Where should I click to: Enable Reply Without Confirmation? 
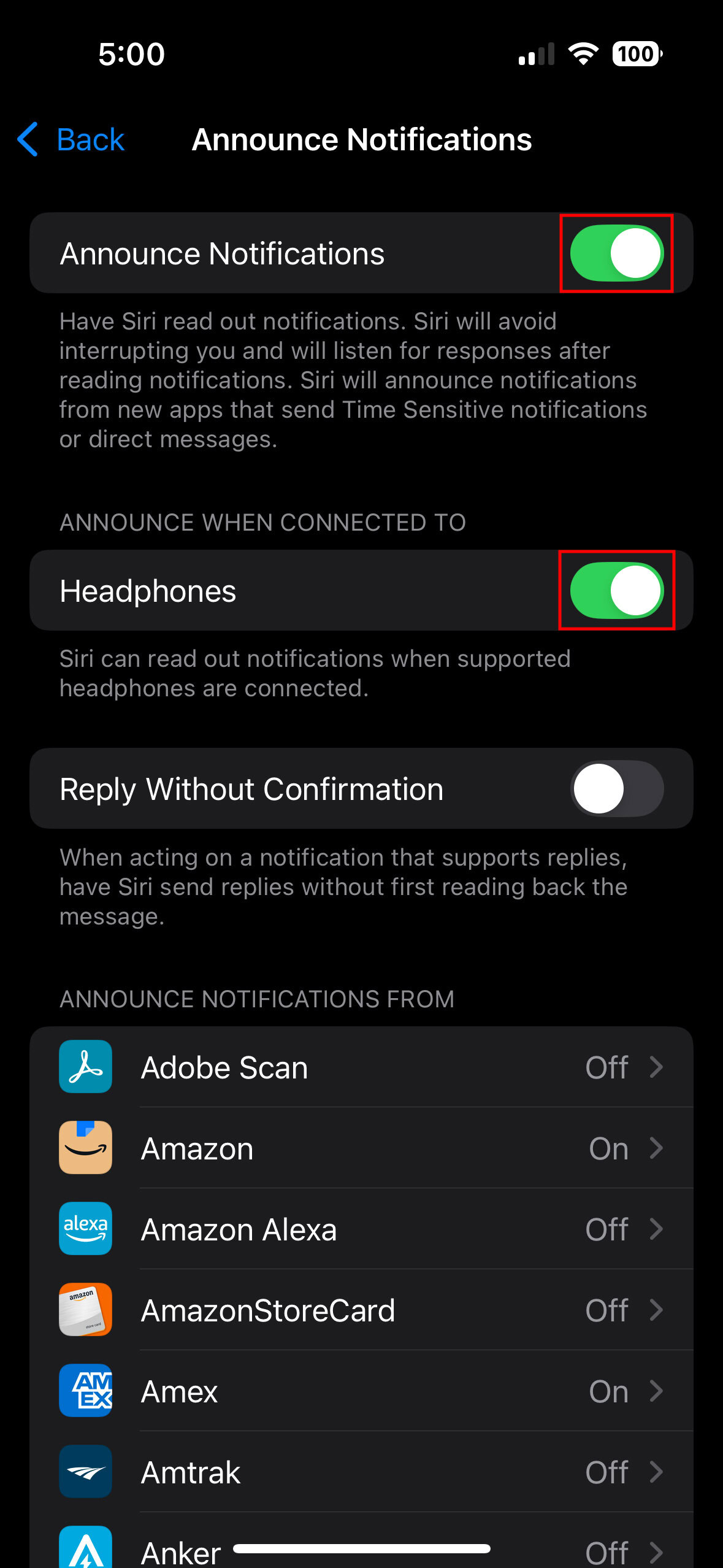tap(616, 789)
